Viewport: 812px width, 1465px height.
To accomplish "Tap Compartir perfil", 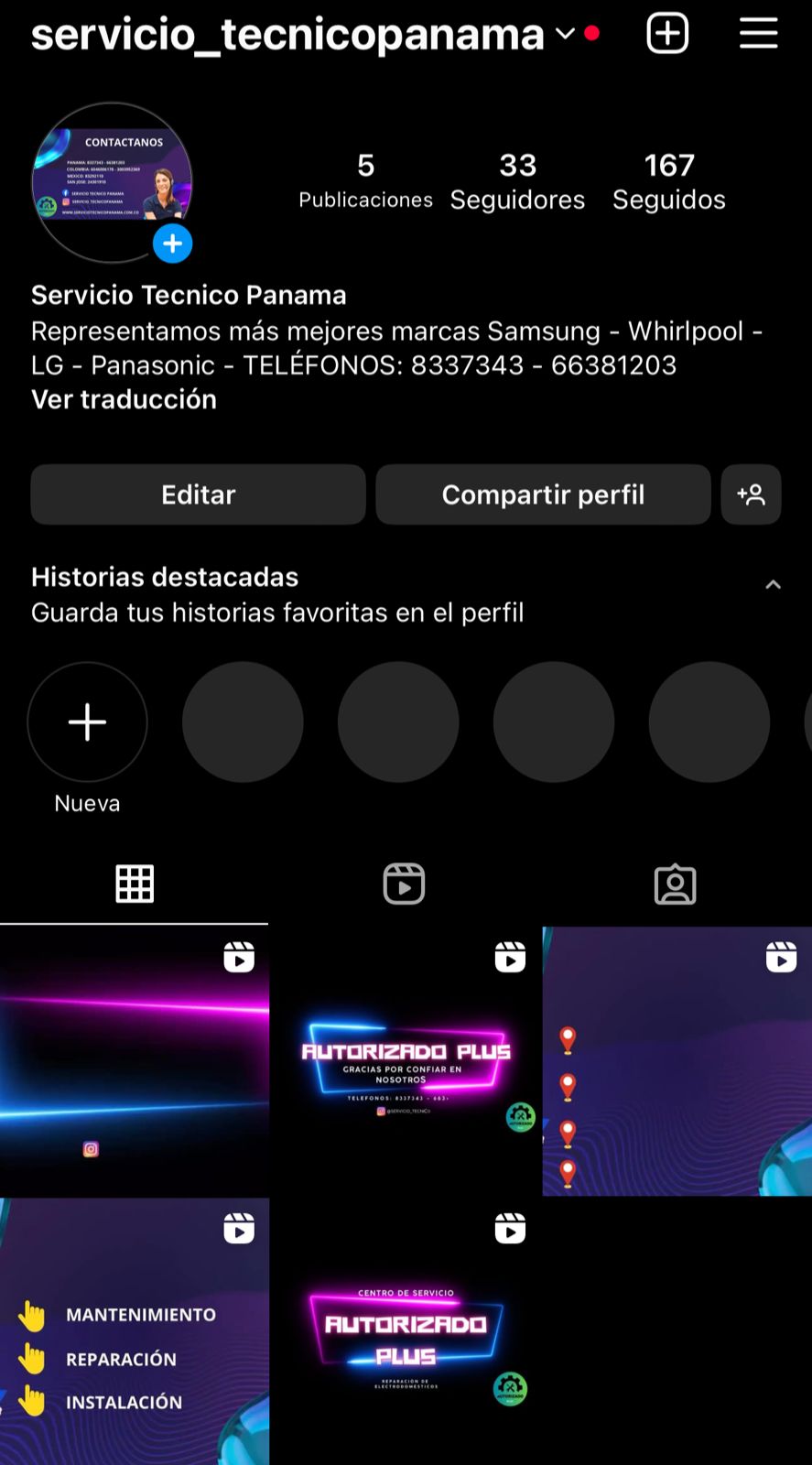I will coord(543,494).
